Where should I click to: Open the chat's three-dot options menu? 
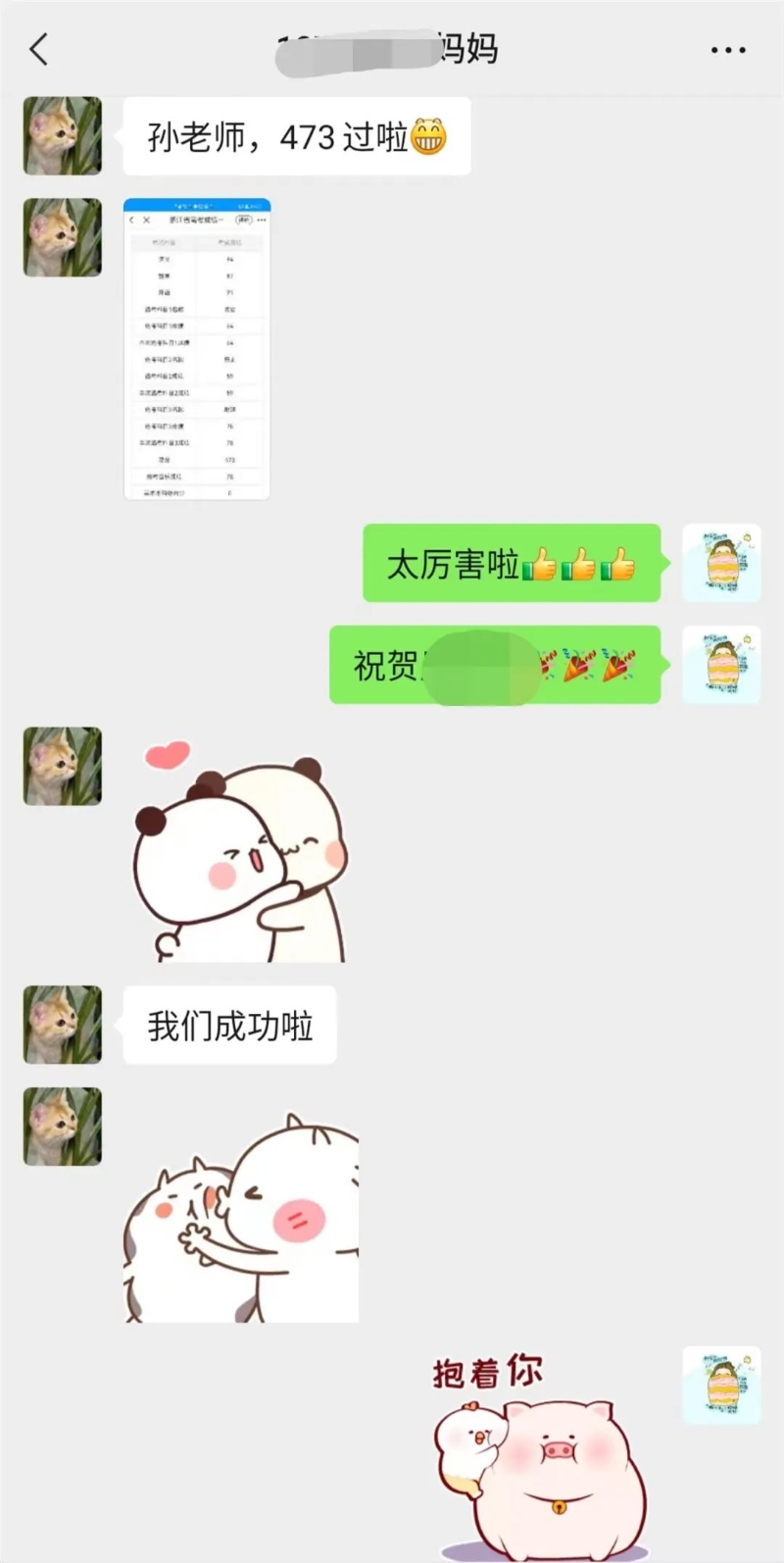tap(728, 50)
